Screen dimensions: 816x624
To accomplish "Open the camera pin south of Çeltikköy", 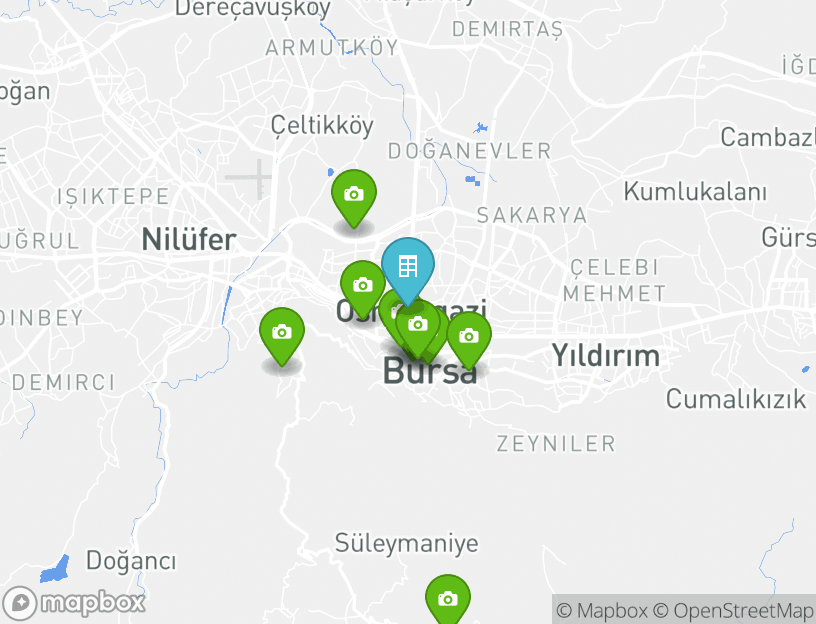I will (354, 194).
